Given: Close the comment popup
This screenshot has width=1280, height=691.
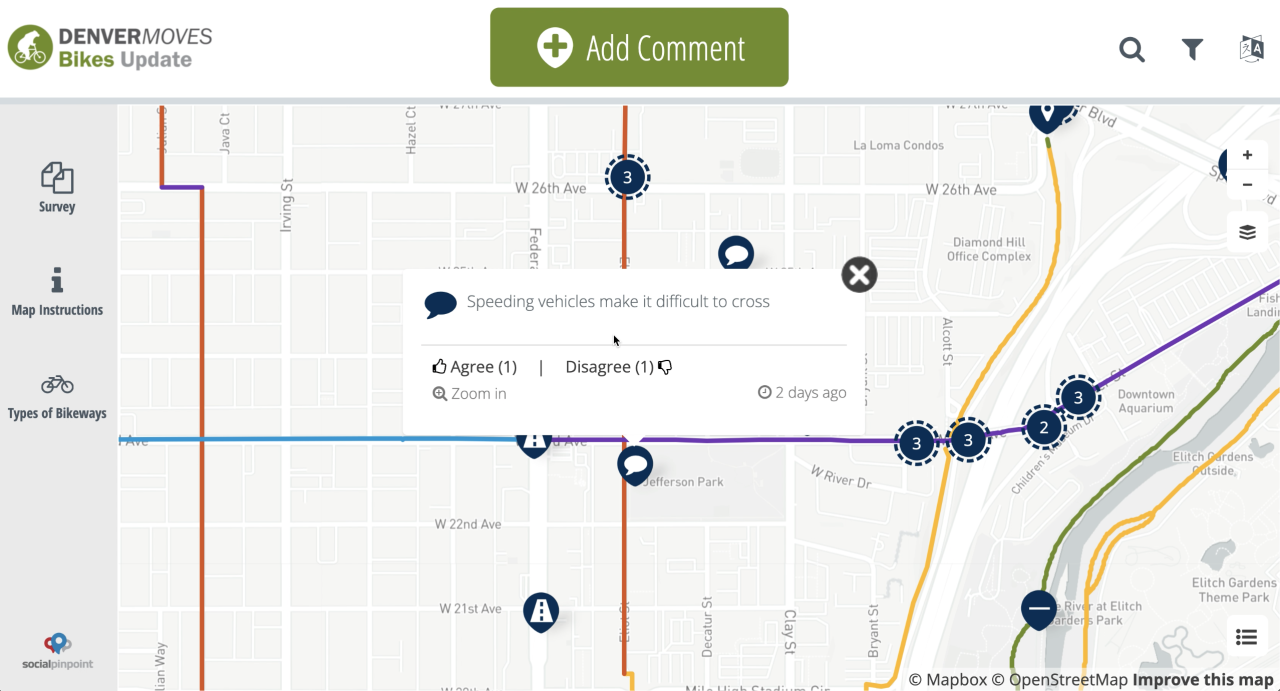Looking at the screenshot, I should click(859, 274).
